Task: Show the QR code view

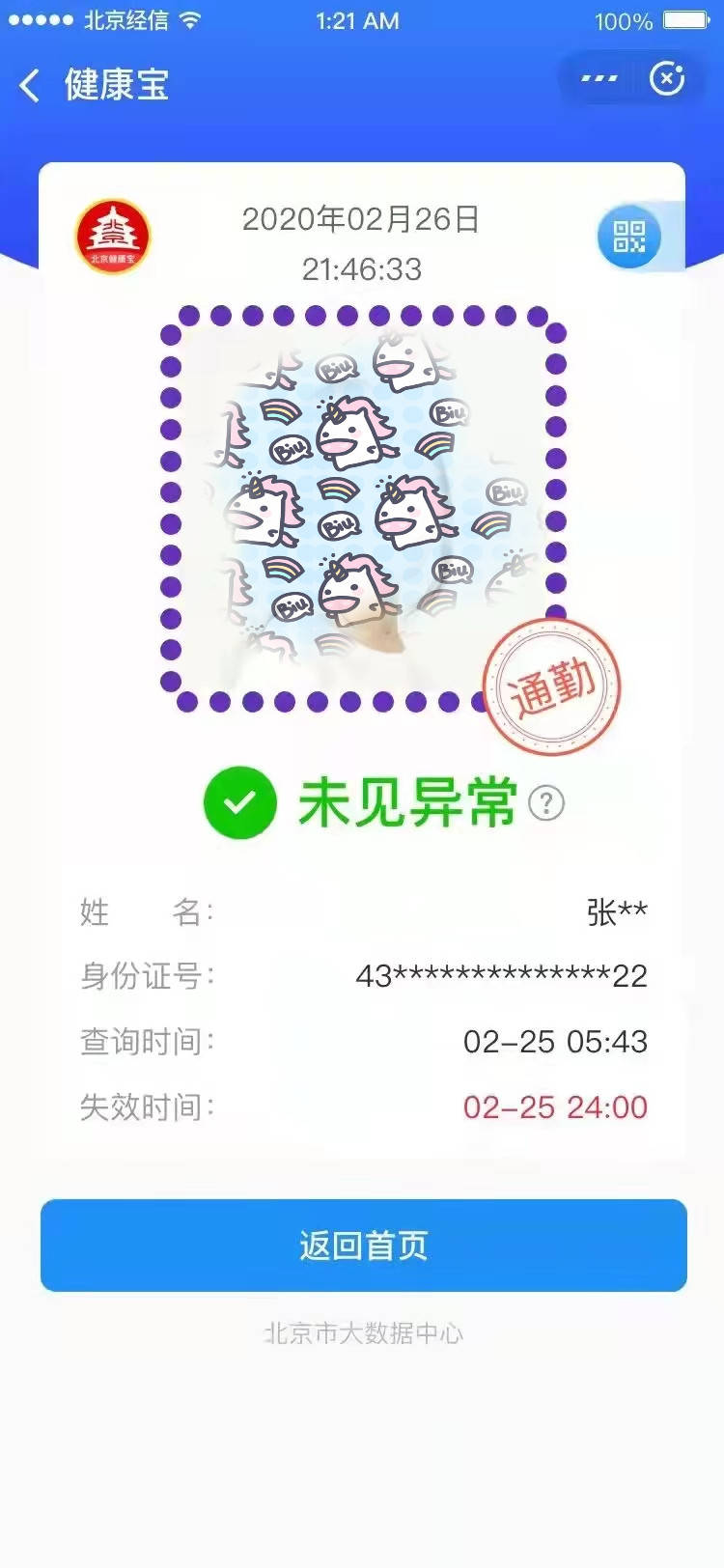Action: click(x=629, y=237)
